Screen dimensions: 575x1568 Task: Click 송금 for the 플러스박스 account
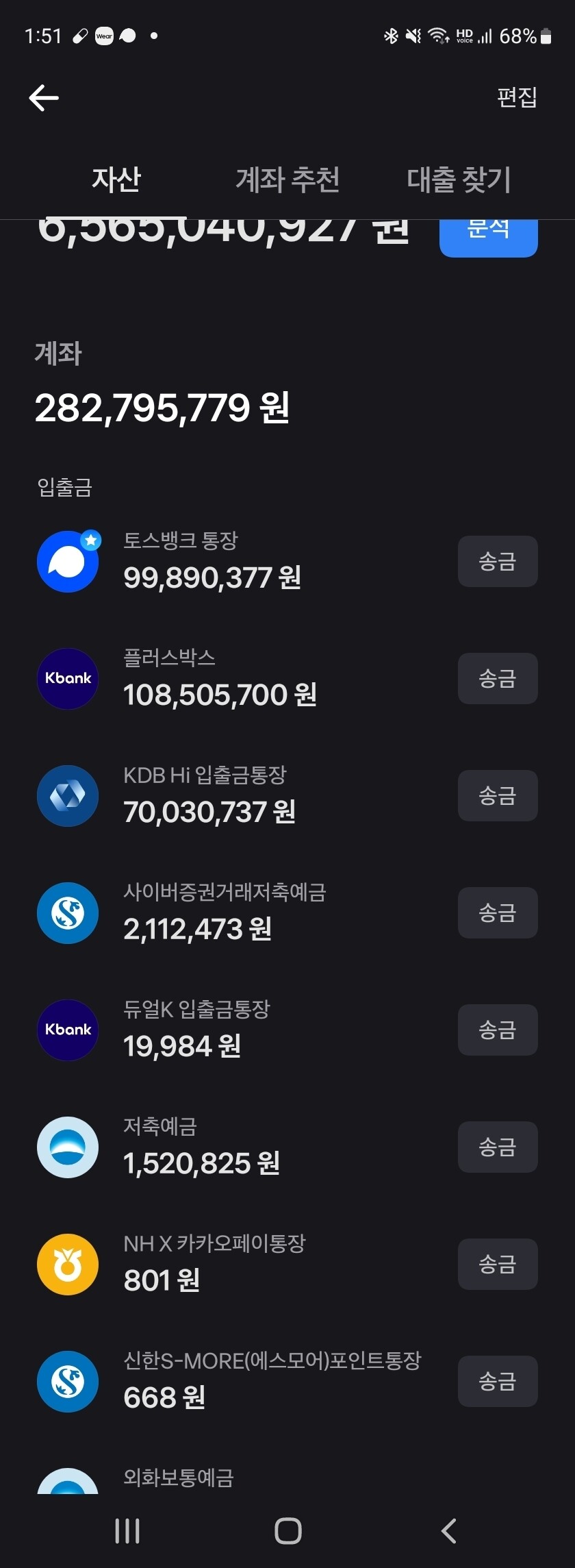497,678
